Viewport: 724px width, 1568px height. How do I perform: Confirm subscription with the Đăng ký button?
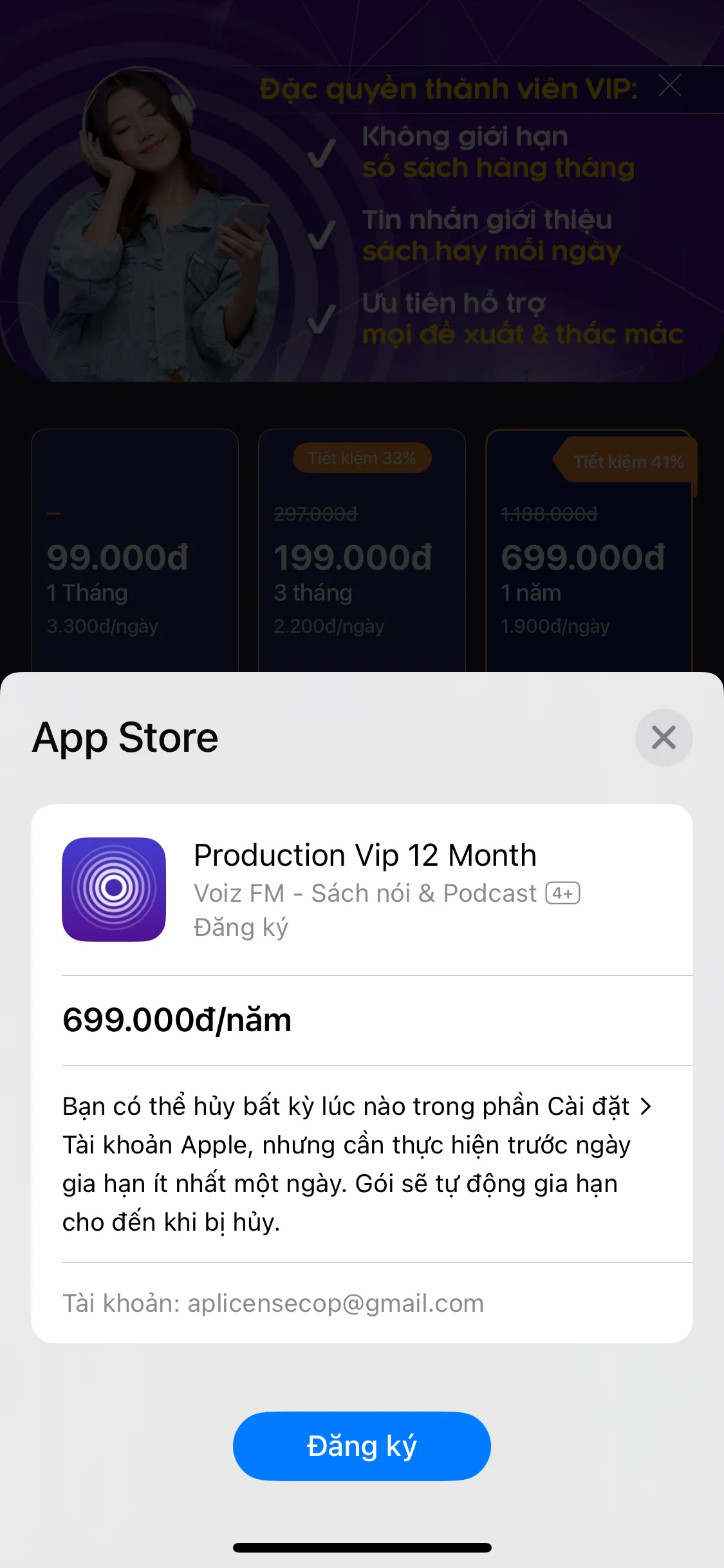[362, 1446]
